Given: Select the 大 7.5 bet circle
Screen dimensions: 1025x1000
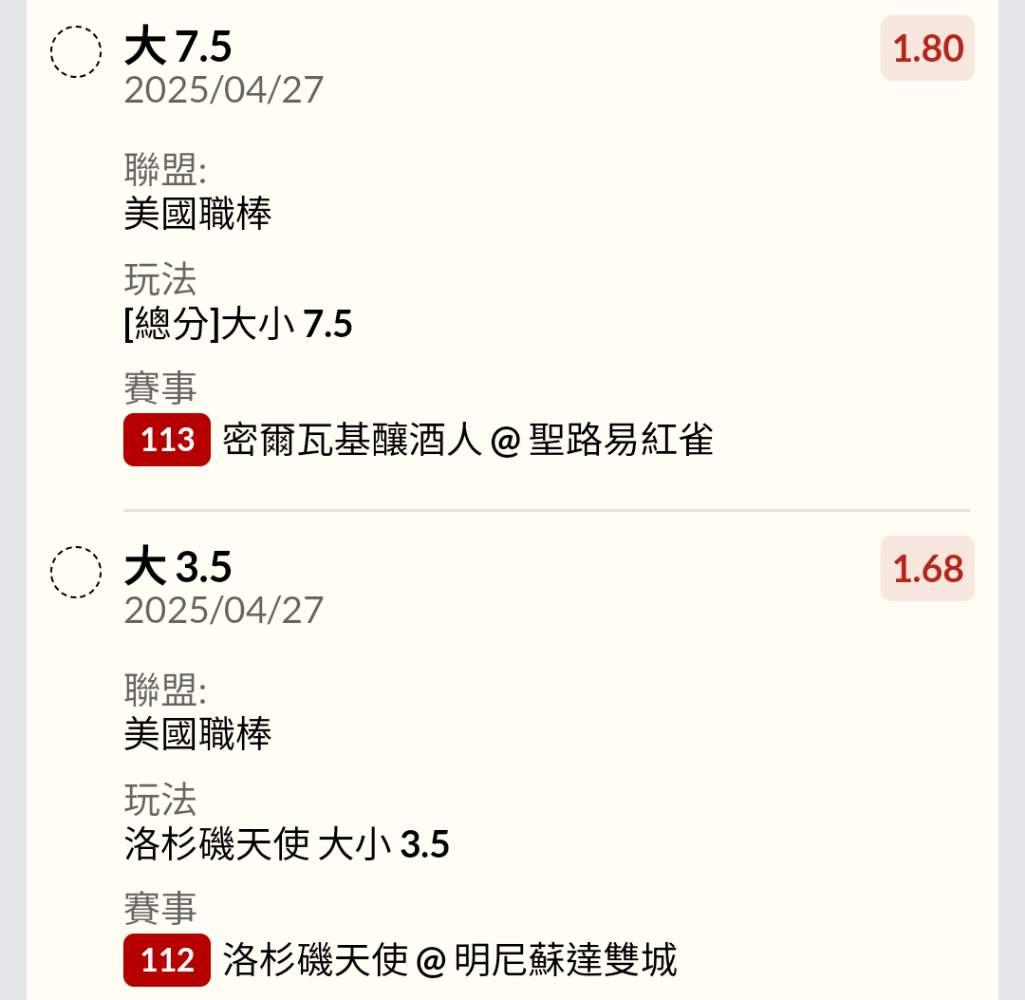Looking at the screenshot, I should click(76, 52).
